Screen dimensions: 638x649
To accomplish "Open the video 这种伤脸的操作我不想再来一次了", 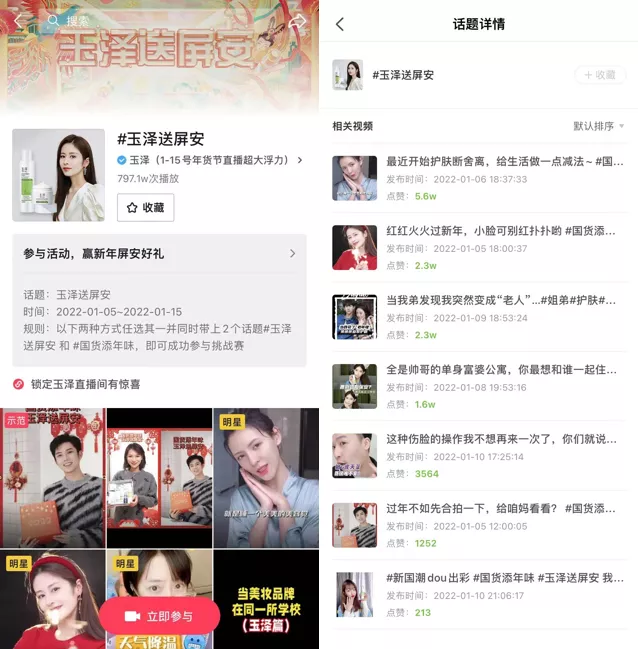I will pyautogui.click(x=478, y=456).
